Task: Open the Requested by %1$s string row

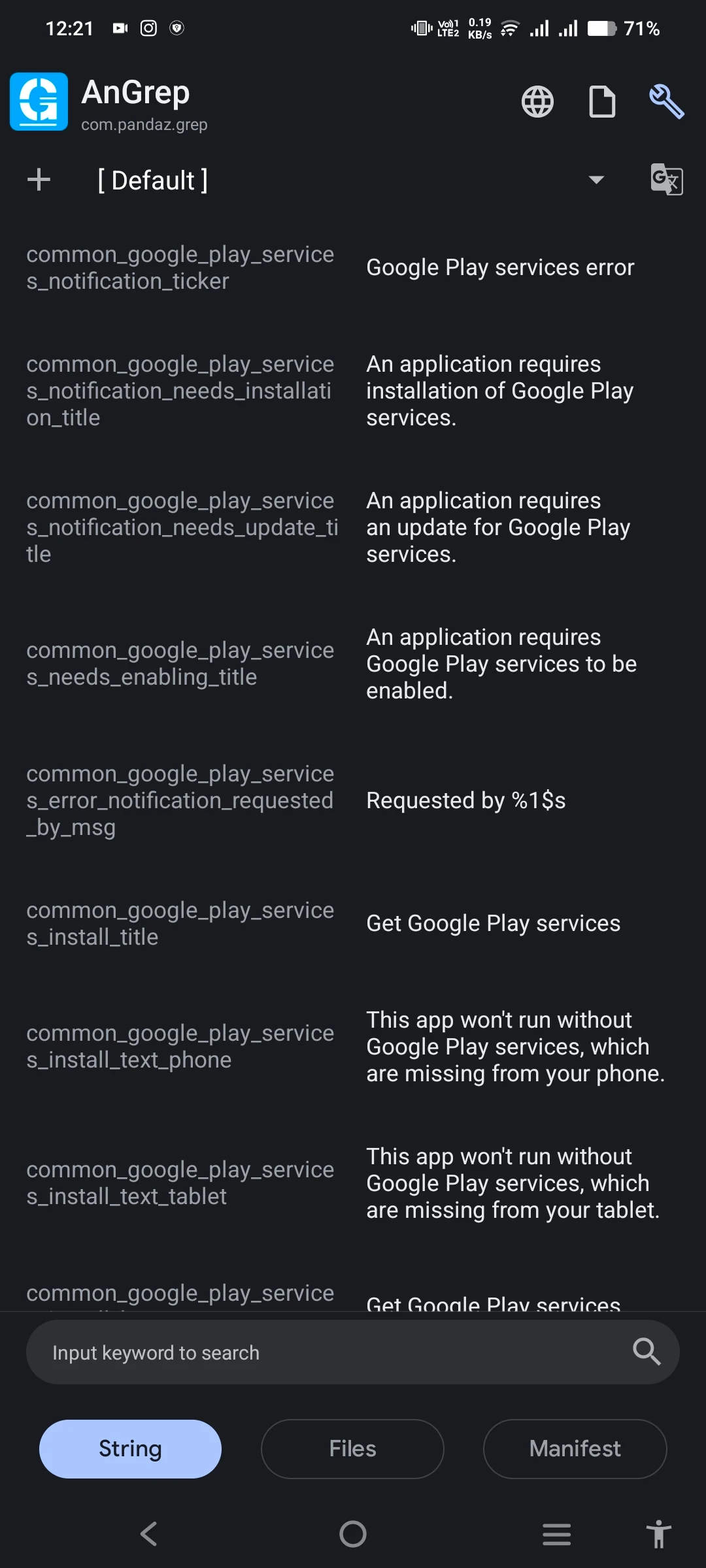Action: (x=353, y=800)
